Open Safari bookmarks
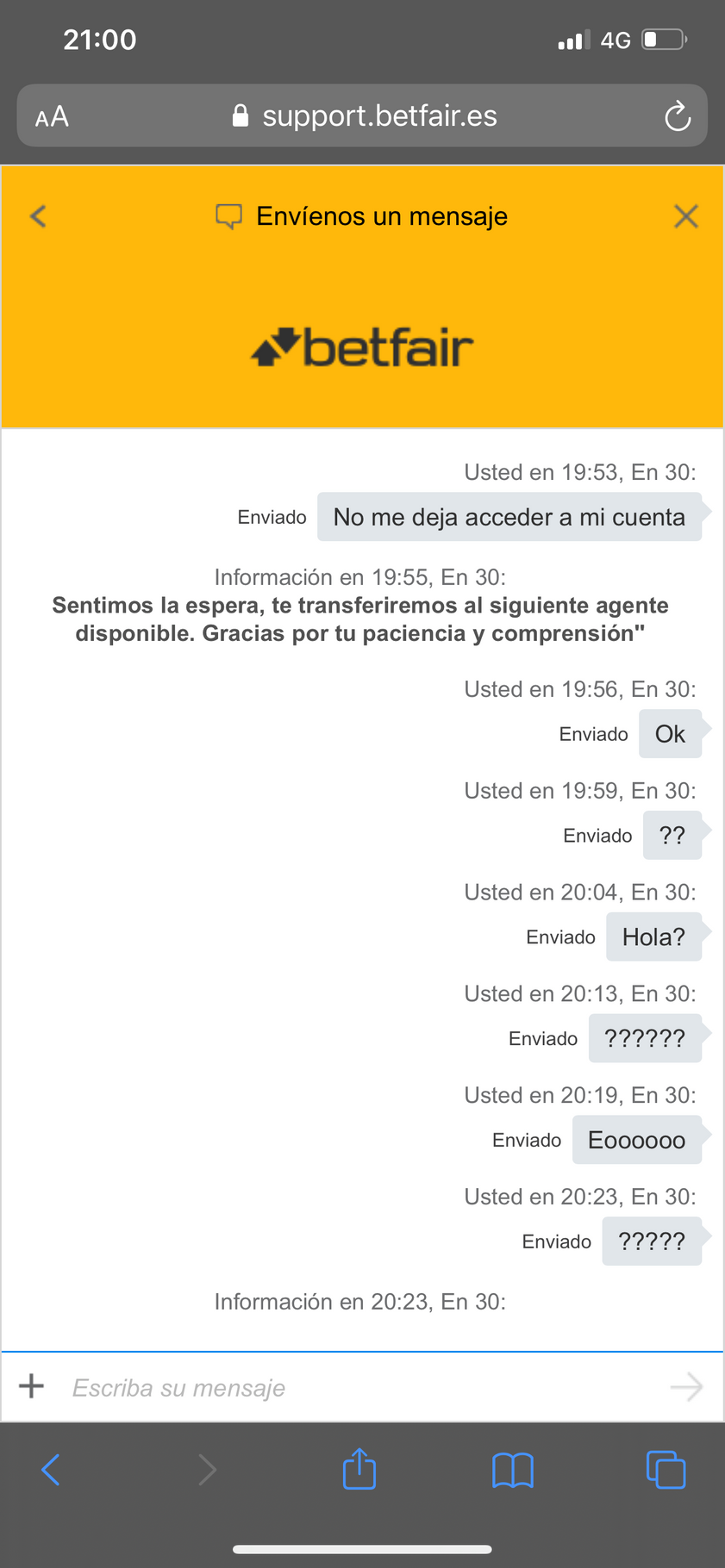This screenshot has width=725, height=1568. (513, 1470)
